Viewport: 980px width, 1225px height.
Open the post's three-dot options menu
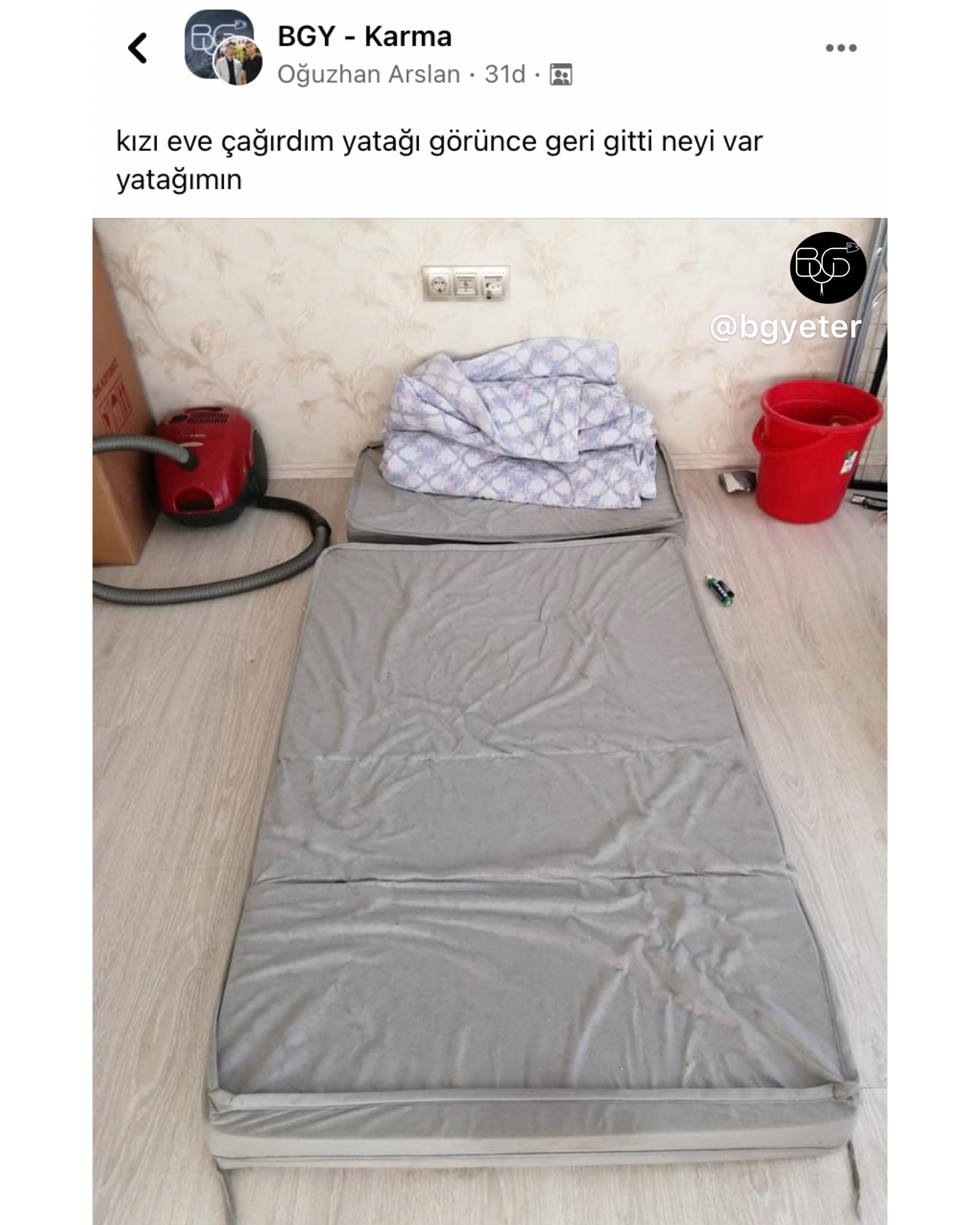pos(841,48)
